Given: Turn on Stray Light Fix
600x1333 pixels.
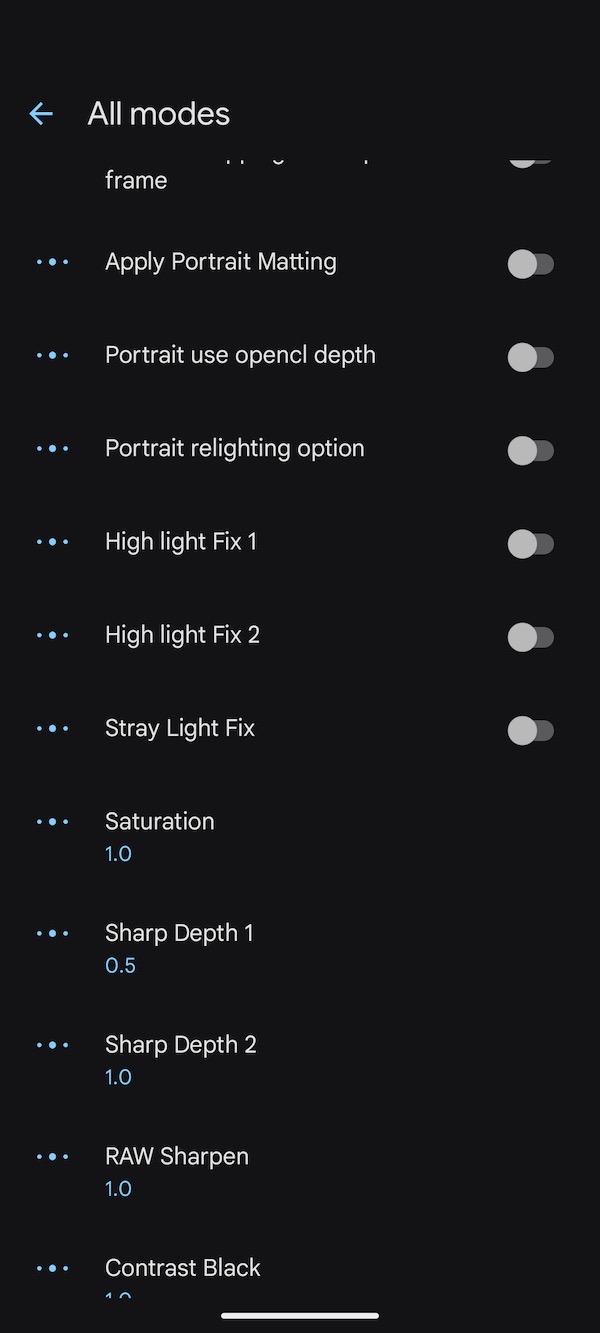Looking at the screenshot, I should 530,730.
